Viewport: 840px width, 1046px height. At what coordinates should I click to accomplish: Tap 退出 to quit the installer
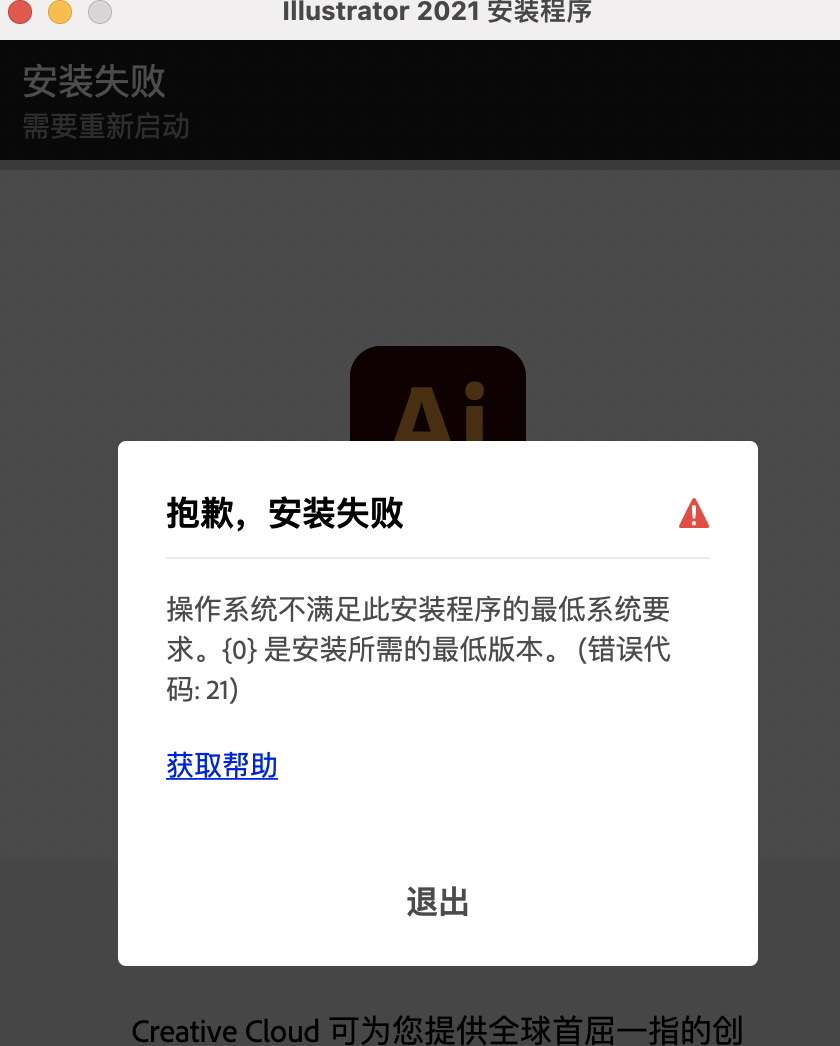(x=437, y=902)
